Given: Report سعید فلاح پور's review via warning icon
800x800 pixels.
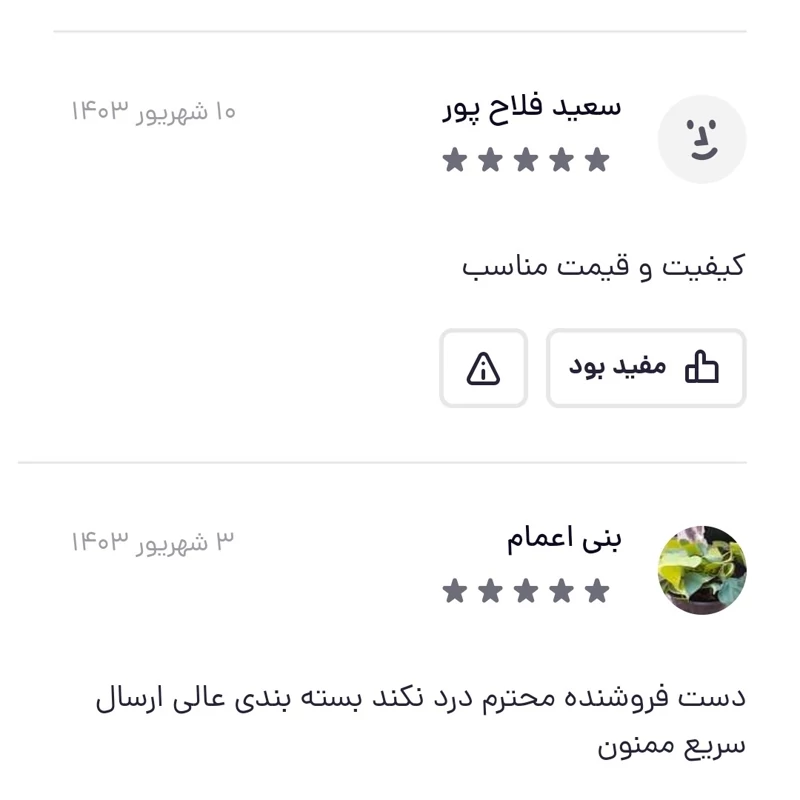Looking at the screenshot, I should pos(483,368).
